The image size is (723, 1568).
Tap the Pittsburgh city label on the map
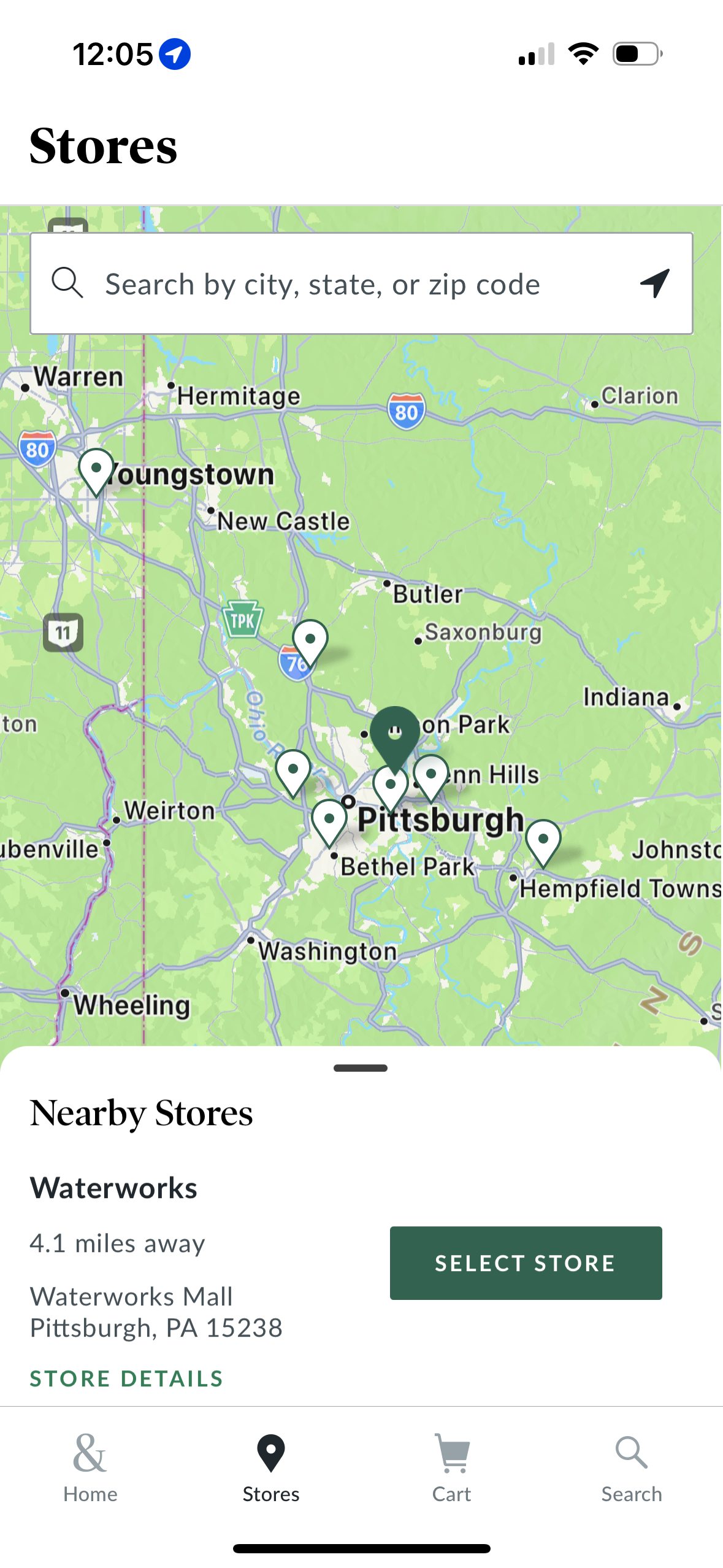click(x=440, y=817)
